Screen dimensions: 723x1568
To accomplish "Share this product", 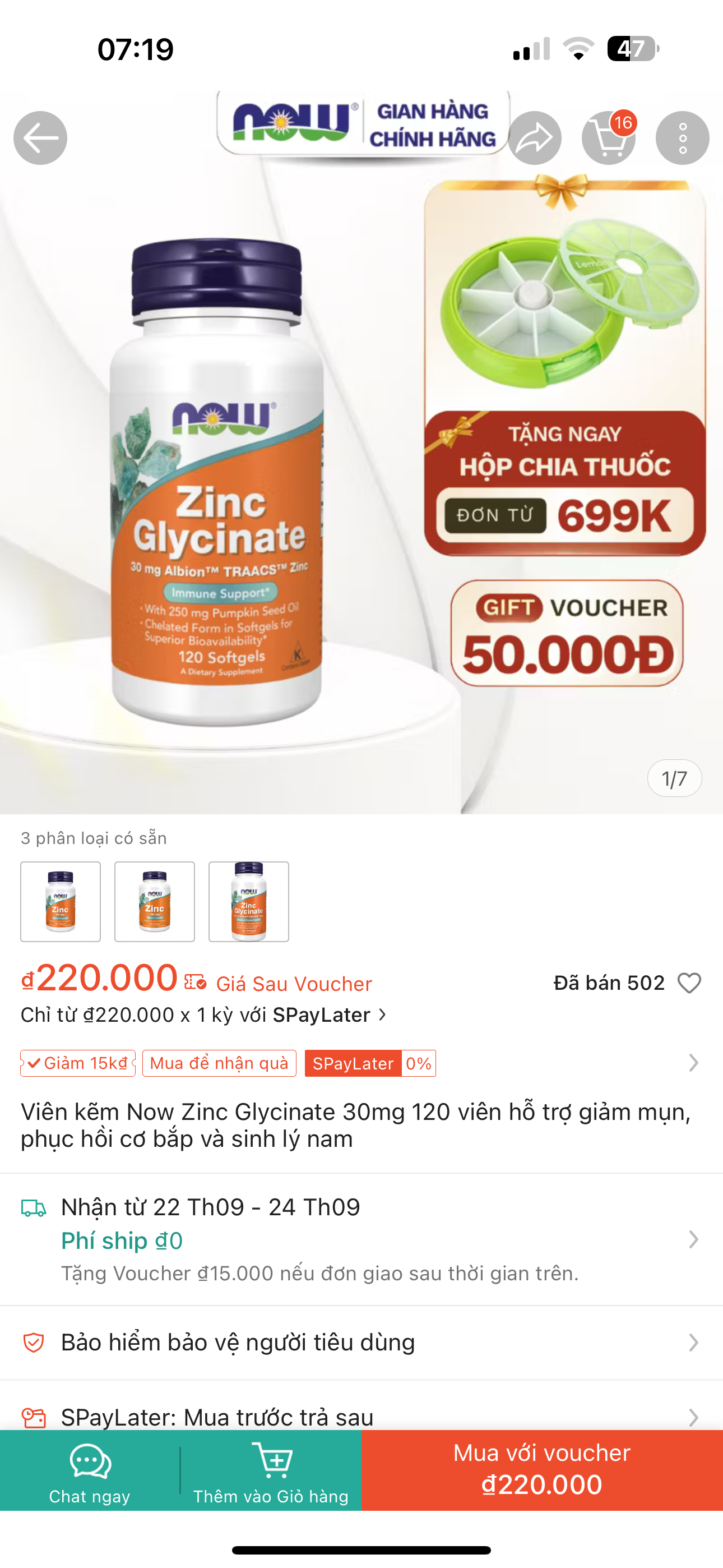I will 535,138.
